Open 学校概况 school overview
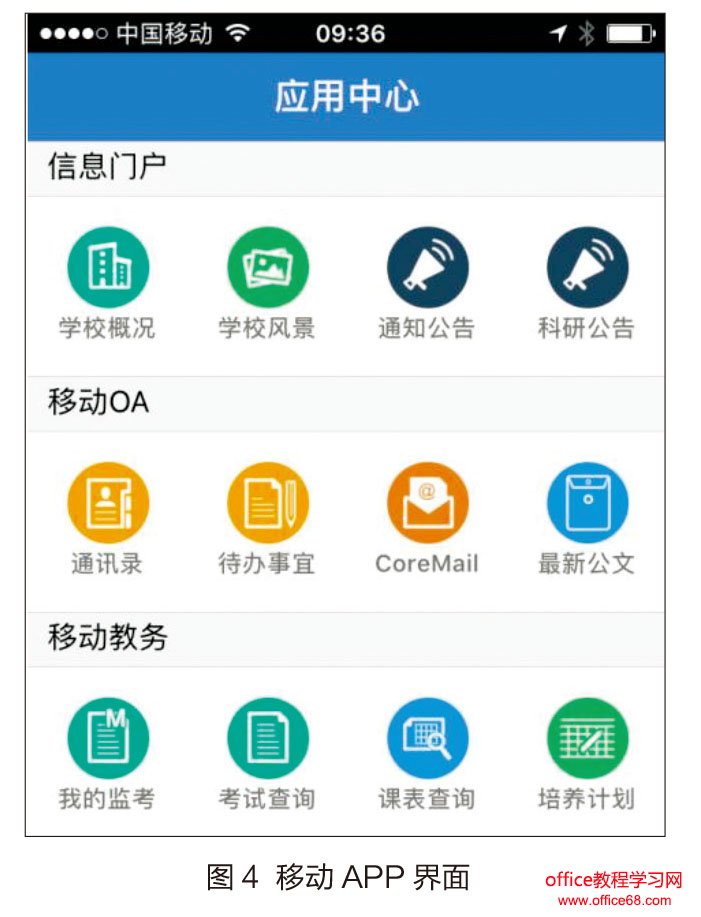 (108, 268)
